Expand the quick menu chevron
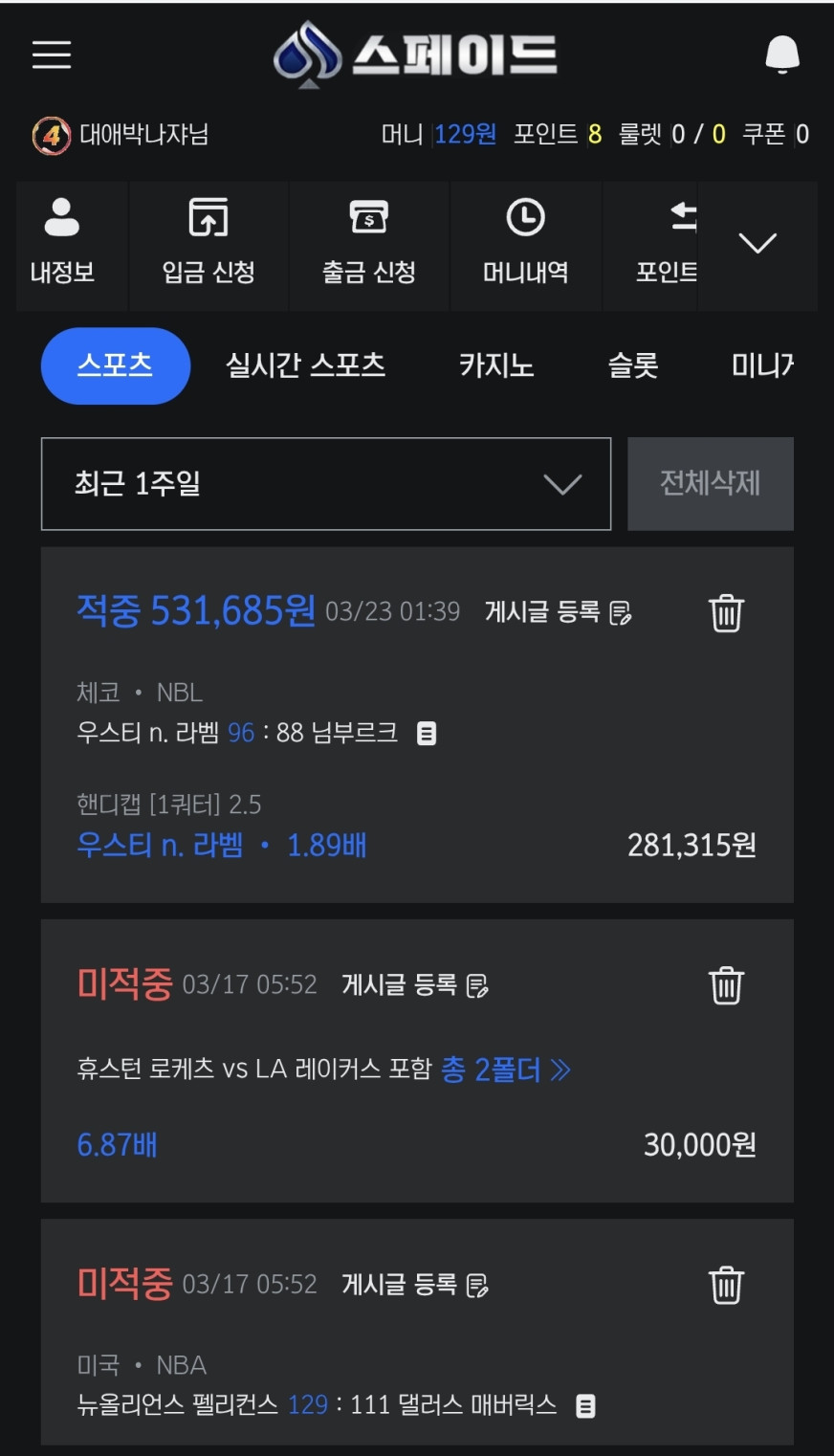834x1456 pixels. click(x=757, y=243)
